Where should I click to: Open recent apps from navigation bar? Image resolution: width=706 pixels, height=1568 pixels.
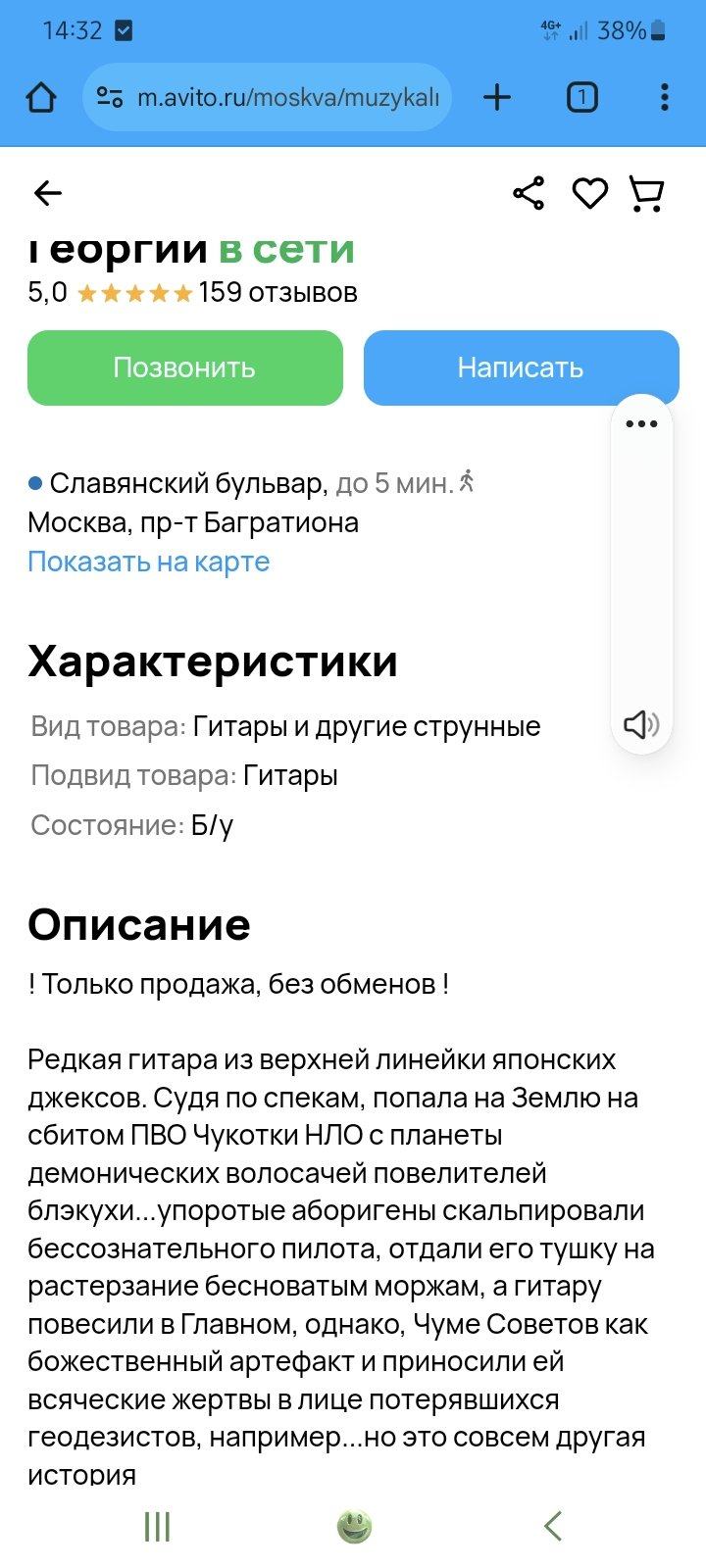[157, 1526]
